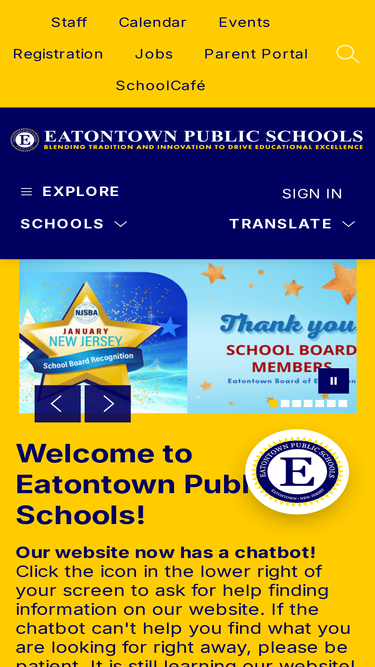Advance to the next slide
Viewport: 375px width, 667px height.
pos(108,404)
